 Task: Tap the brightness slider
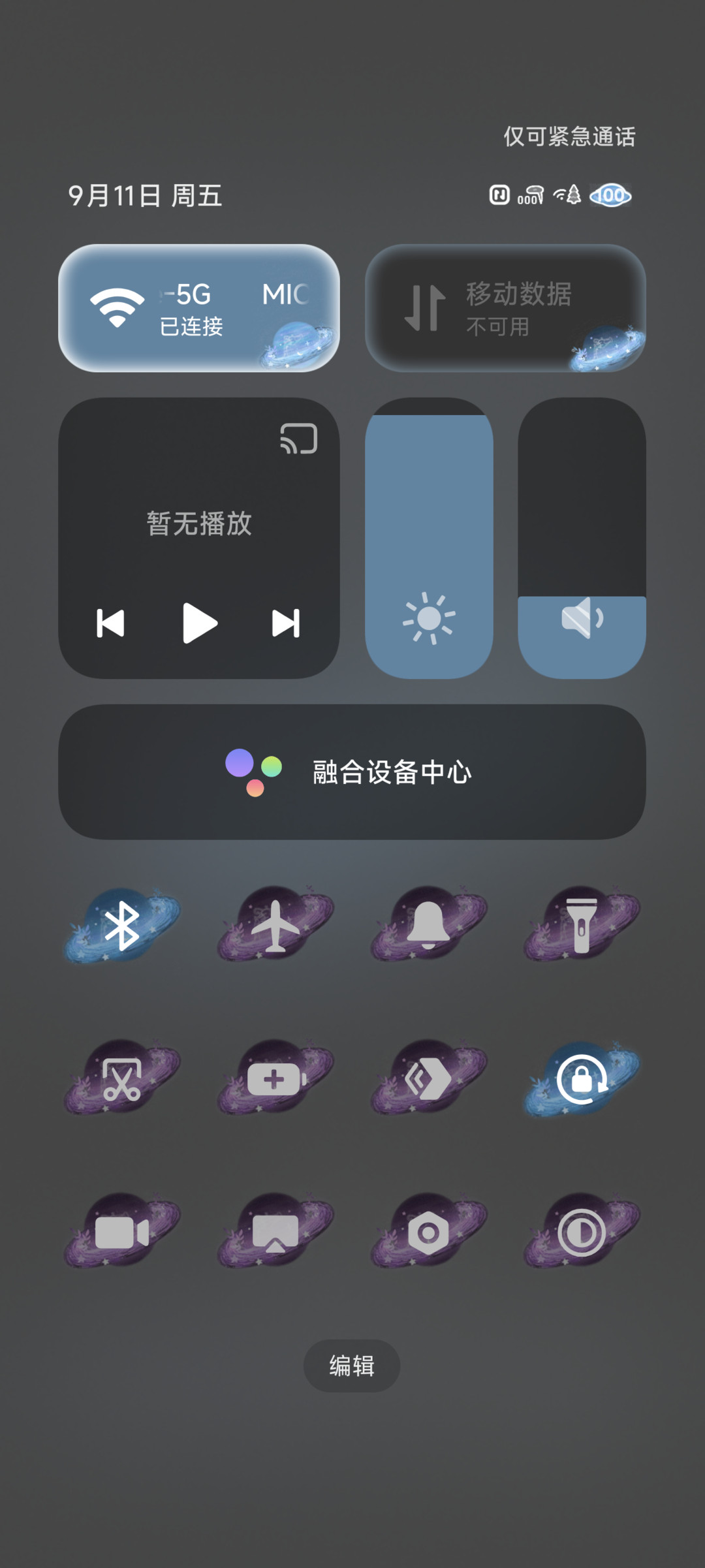point(429,538)
